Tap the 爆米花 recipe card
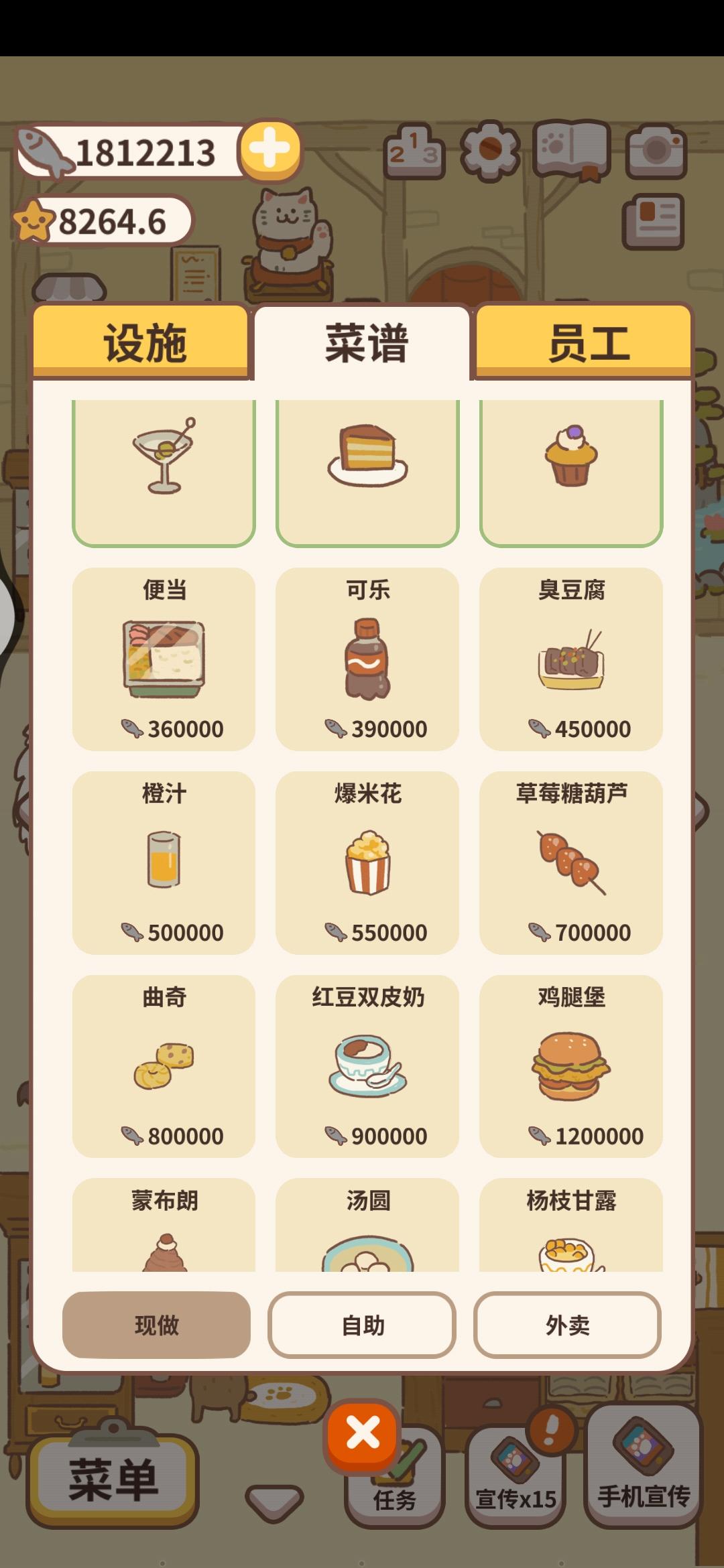724x1568 pixels. 367,863
